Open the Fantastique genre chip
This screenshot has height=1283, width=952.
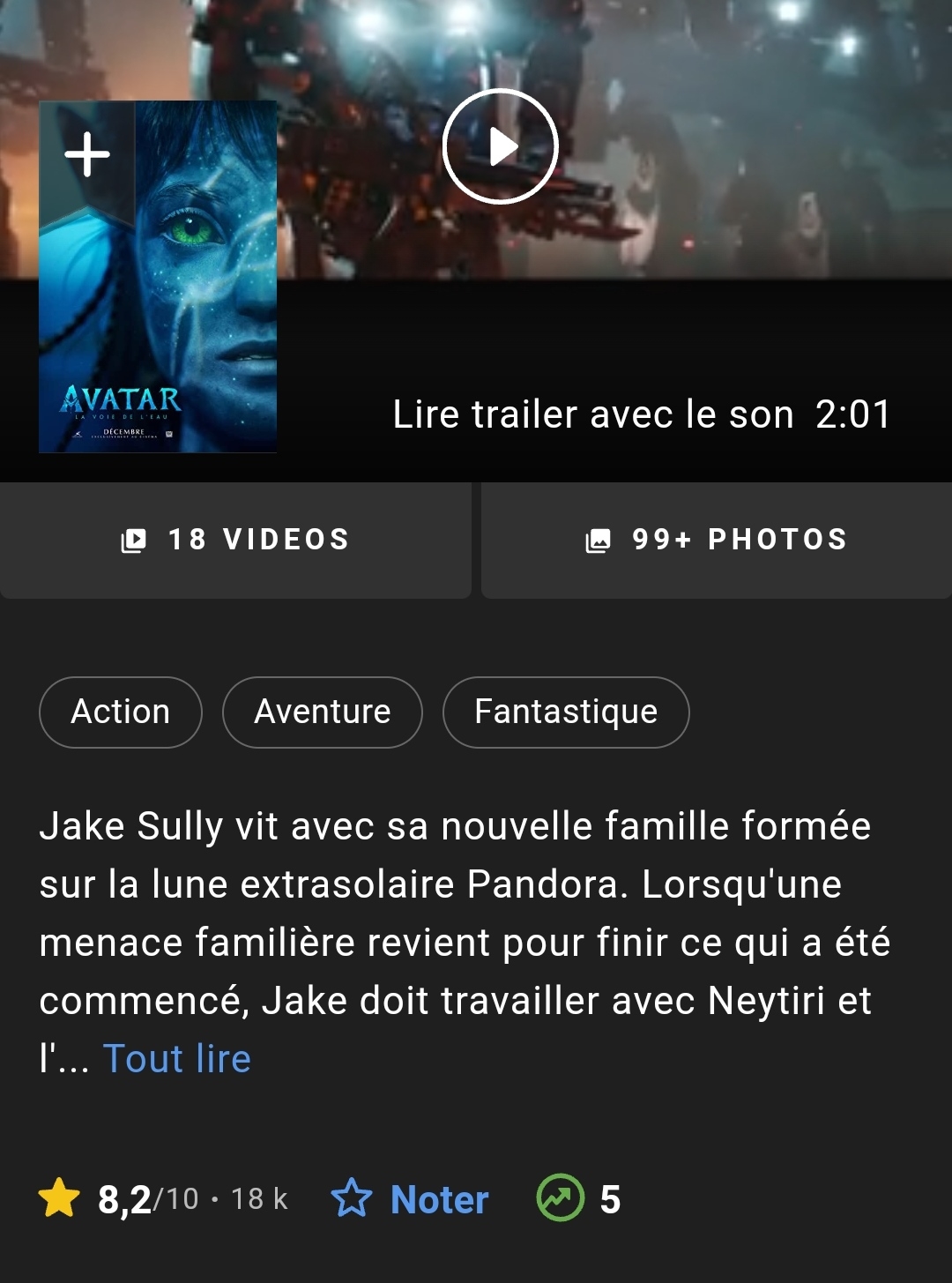[x=566, y=712]
